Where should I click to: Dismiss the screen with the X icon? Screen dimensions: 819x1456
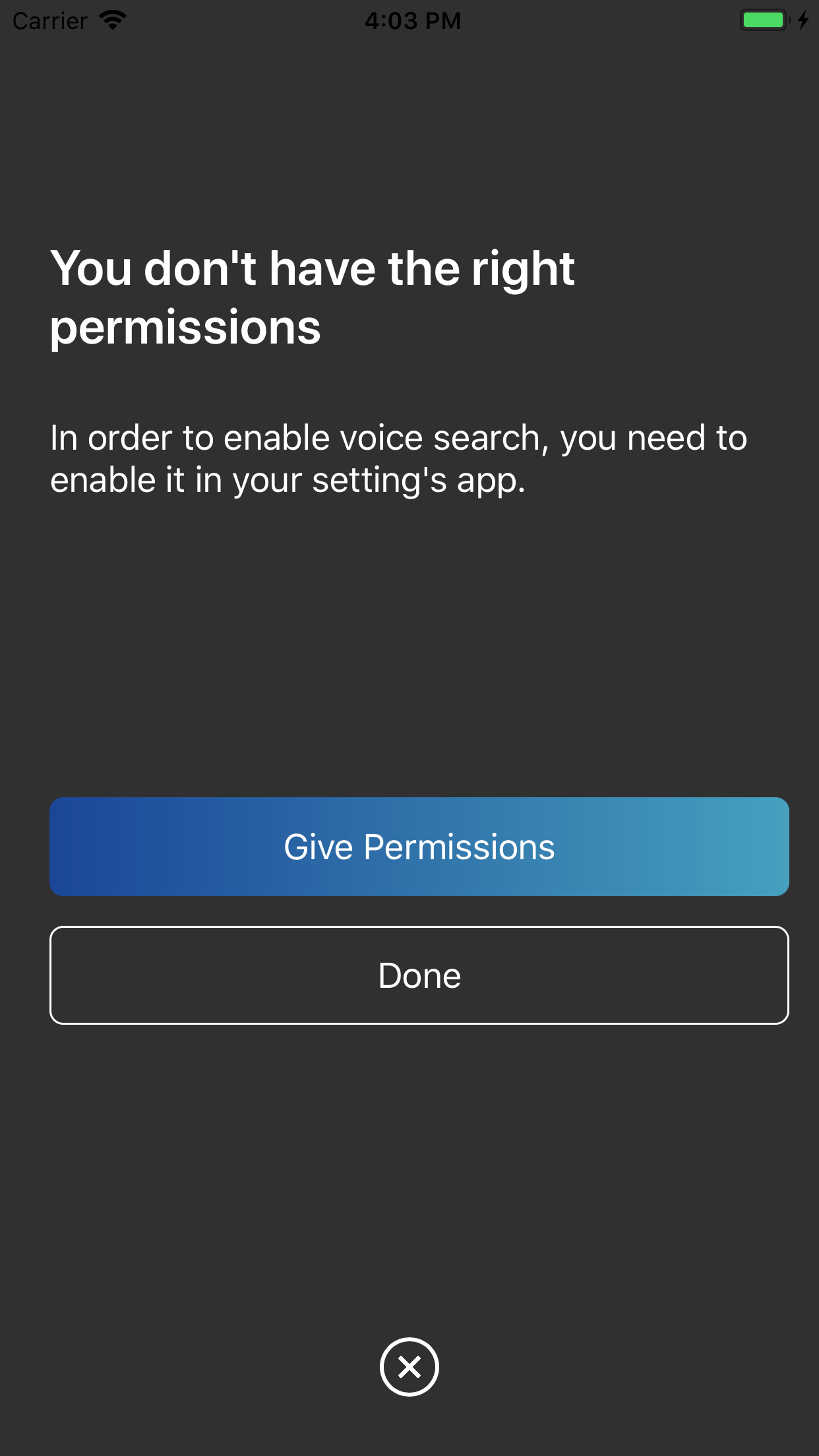409,1367
